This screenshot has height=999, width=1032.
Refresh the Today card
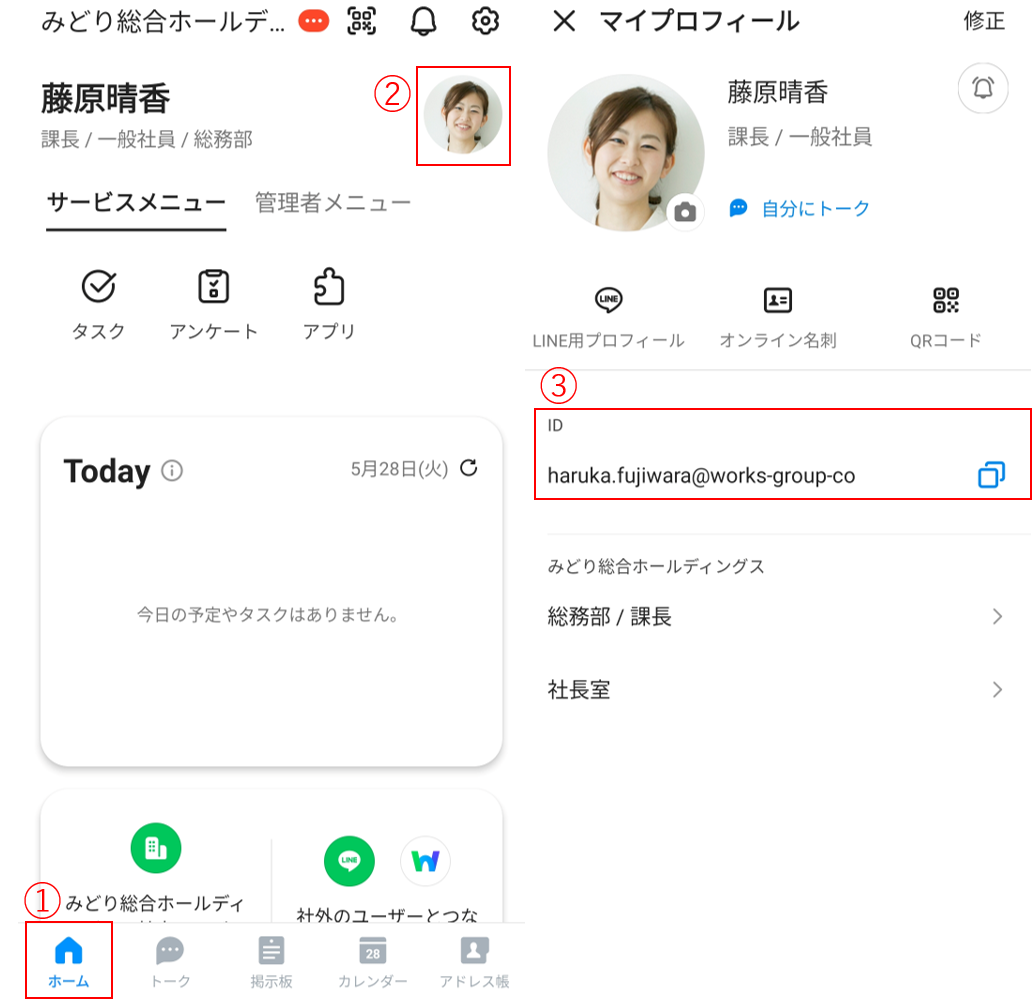469,468
